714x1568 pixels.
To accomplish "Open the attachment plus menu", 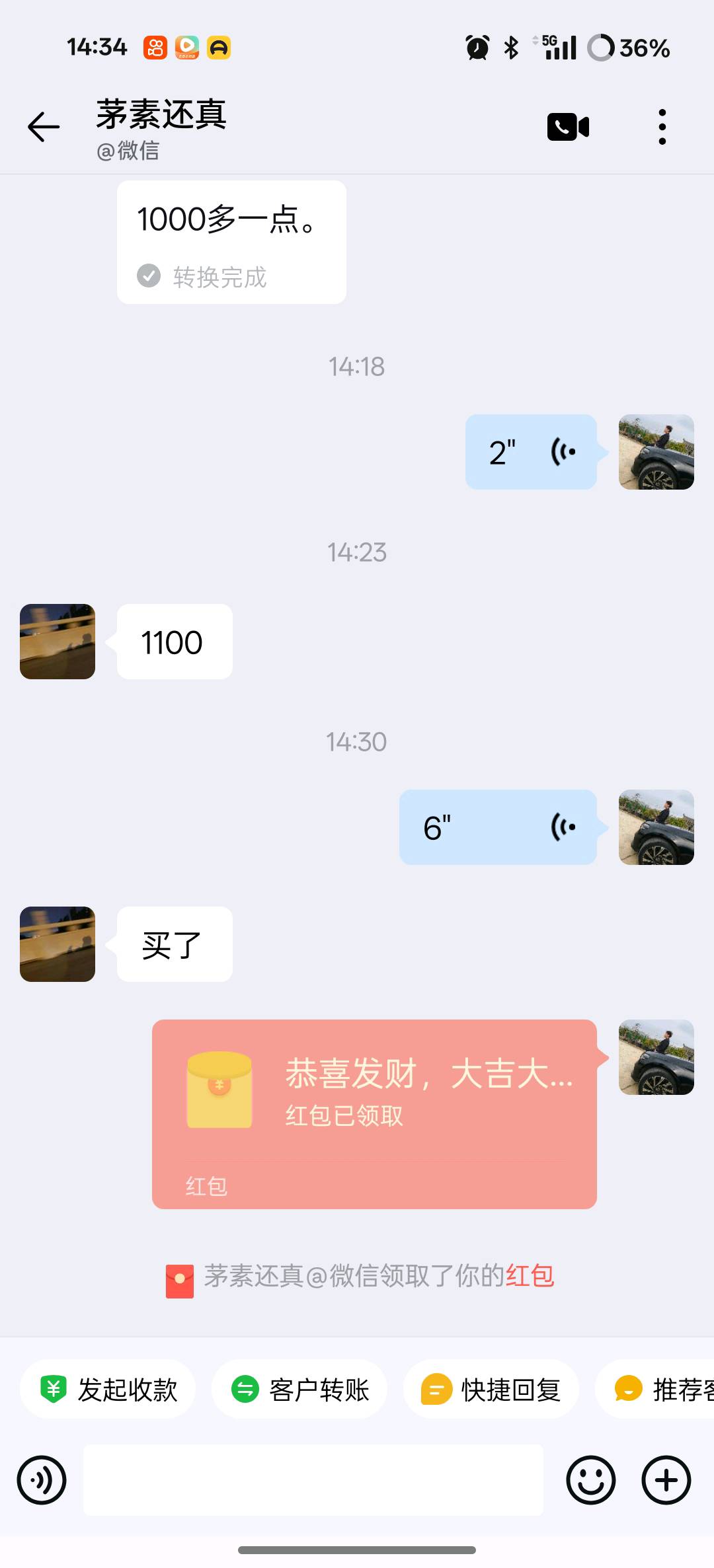I will (666, 1480).
